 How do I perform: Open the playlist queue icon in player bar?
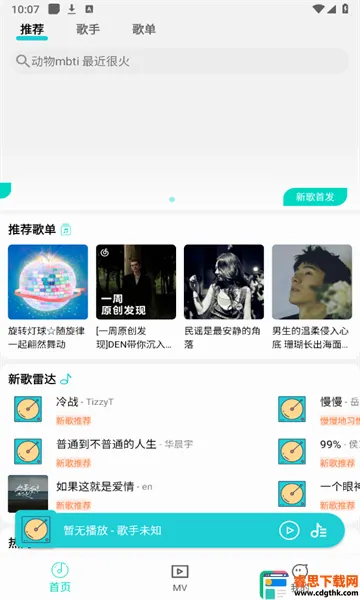coord(318,530)
